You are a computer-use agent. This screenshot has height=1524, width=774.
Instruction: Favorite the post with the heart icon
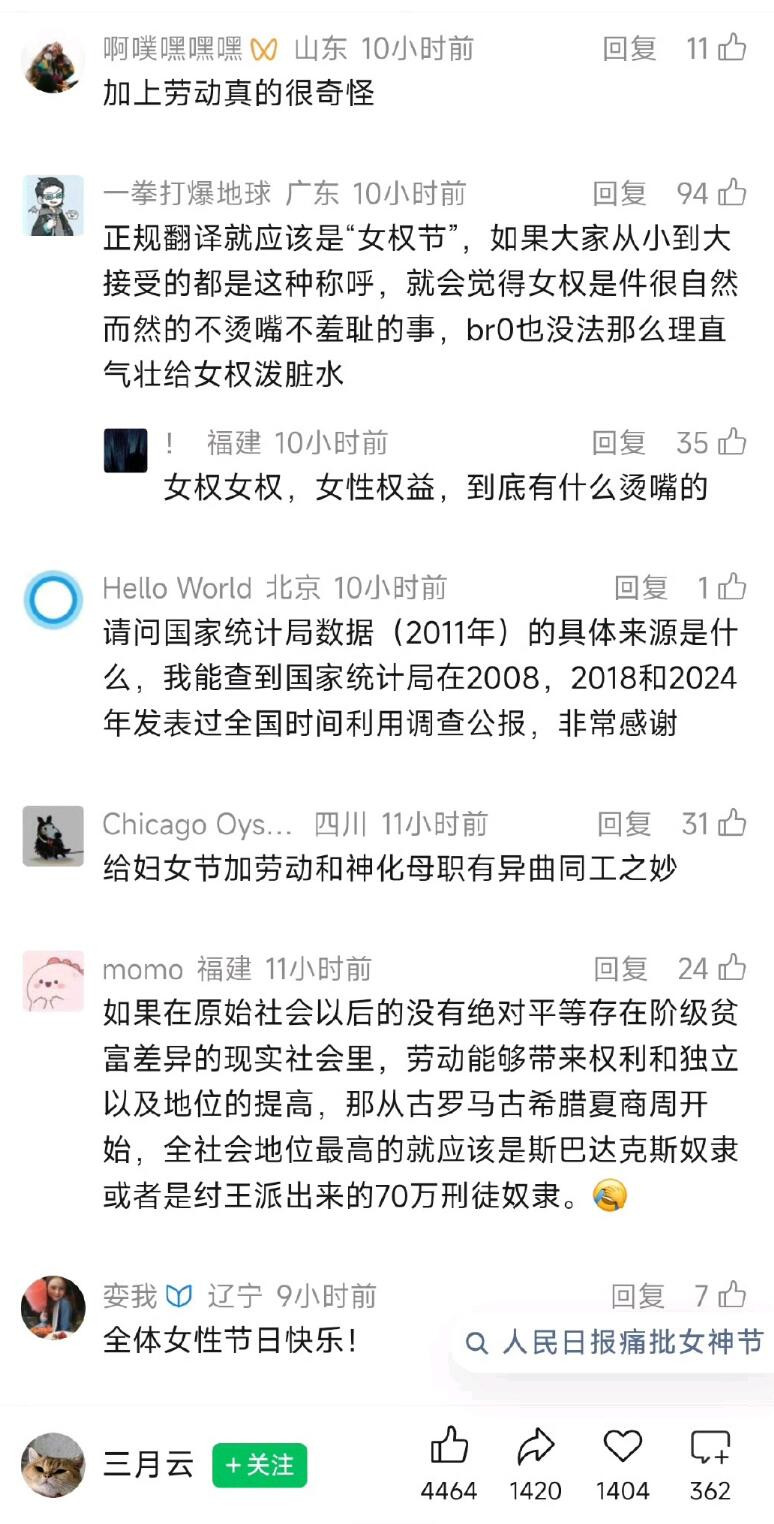(622, 1447)
